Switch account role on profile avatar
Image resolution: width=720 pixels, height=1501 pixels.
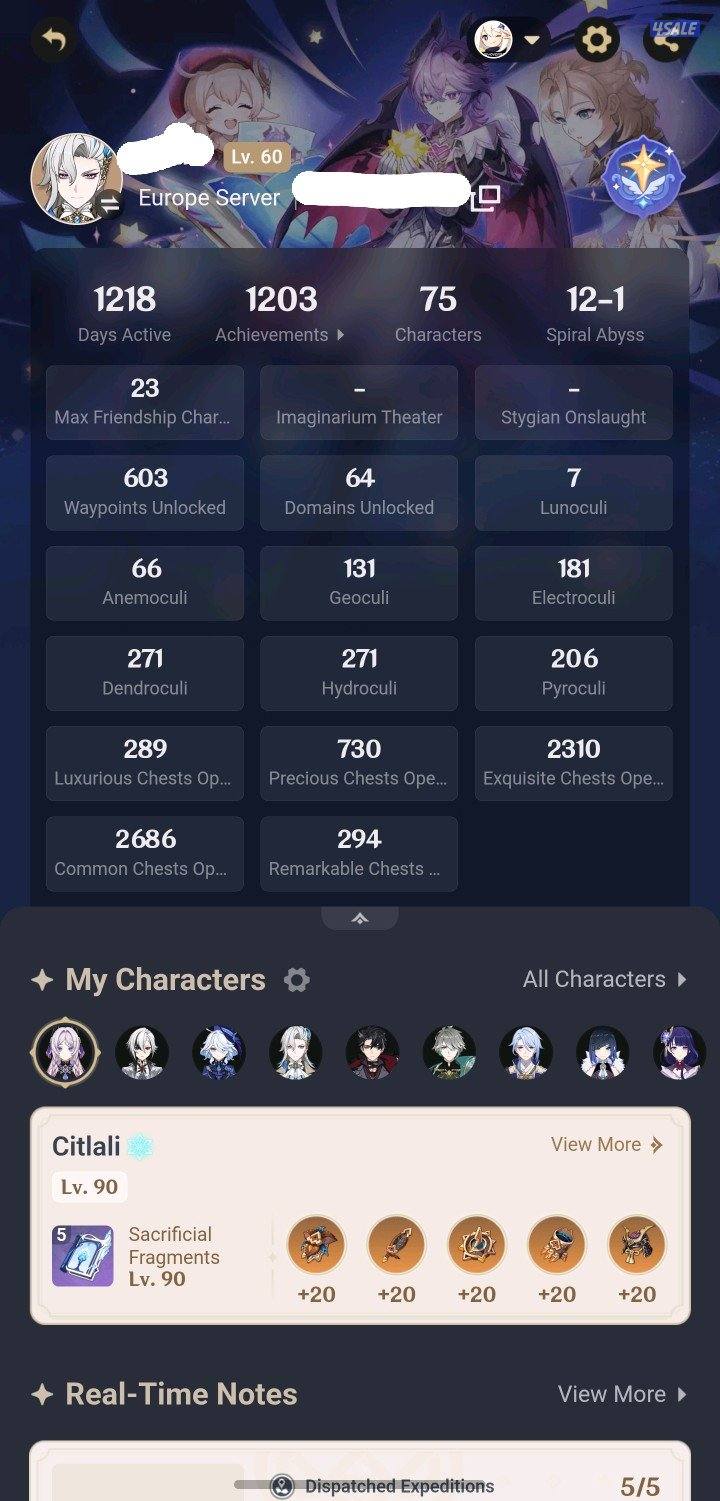(x=110, y=205)
